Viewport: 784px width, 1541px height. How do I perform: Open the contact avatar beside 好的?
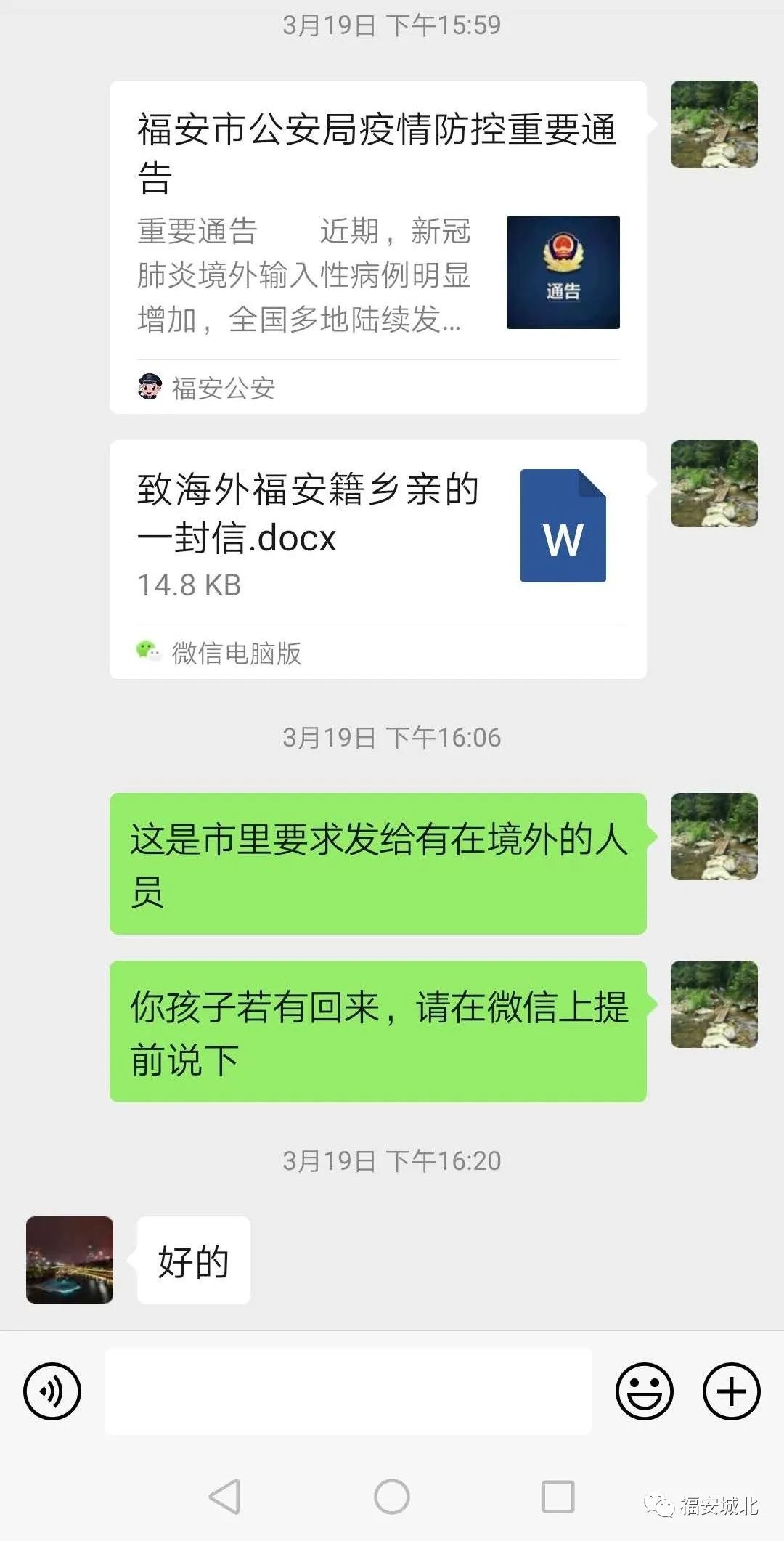pos(70,1260)
